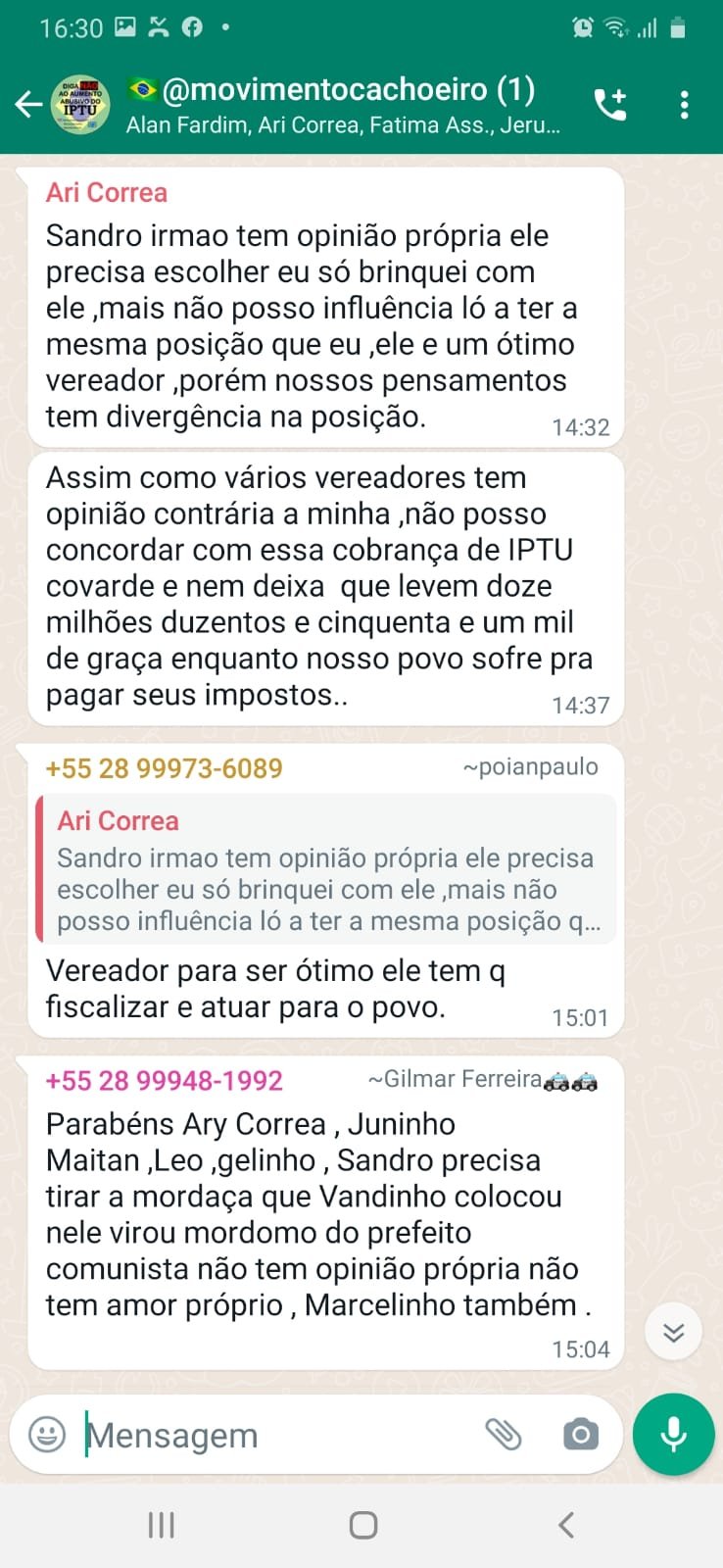
Task: Open the overflow menu
Action: [x=684, y=105]
